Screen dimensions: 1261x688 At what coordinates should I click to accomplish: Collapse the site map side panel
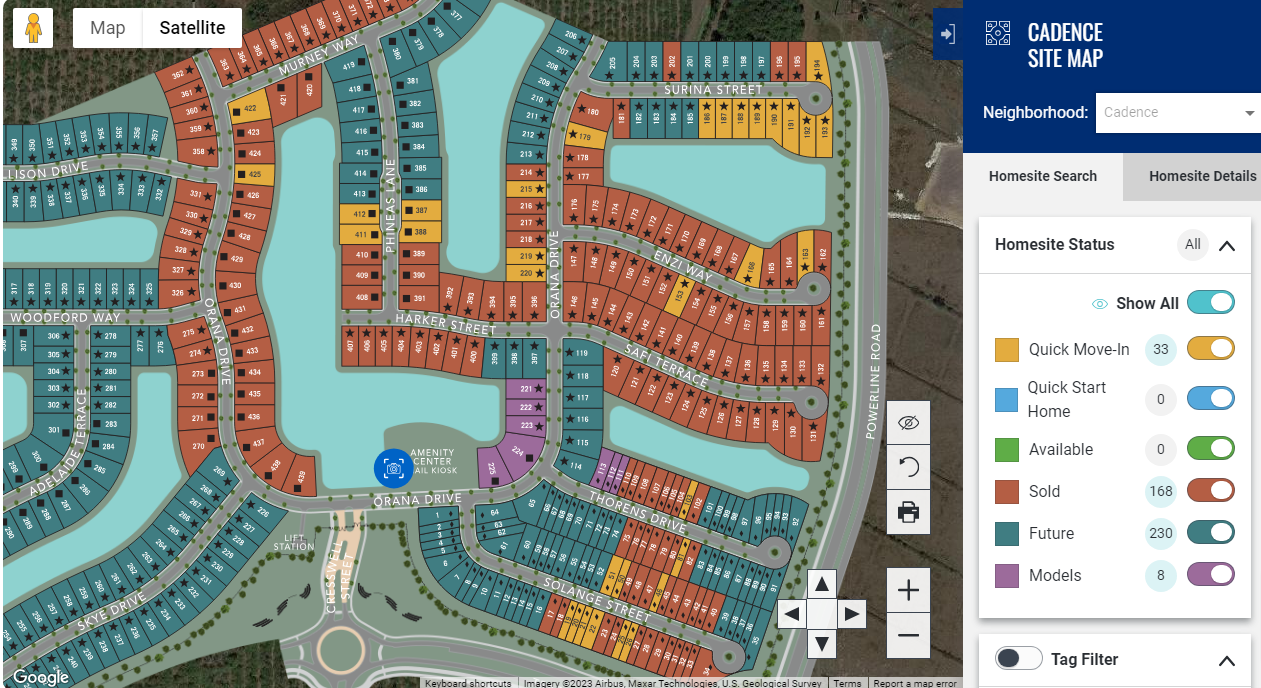(948, 34)
